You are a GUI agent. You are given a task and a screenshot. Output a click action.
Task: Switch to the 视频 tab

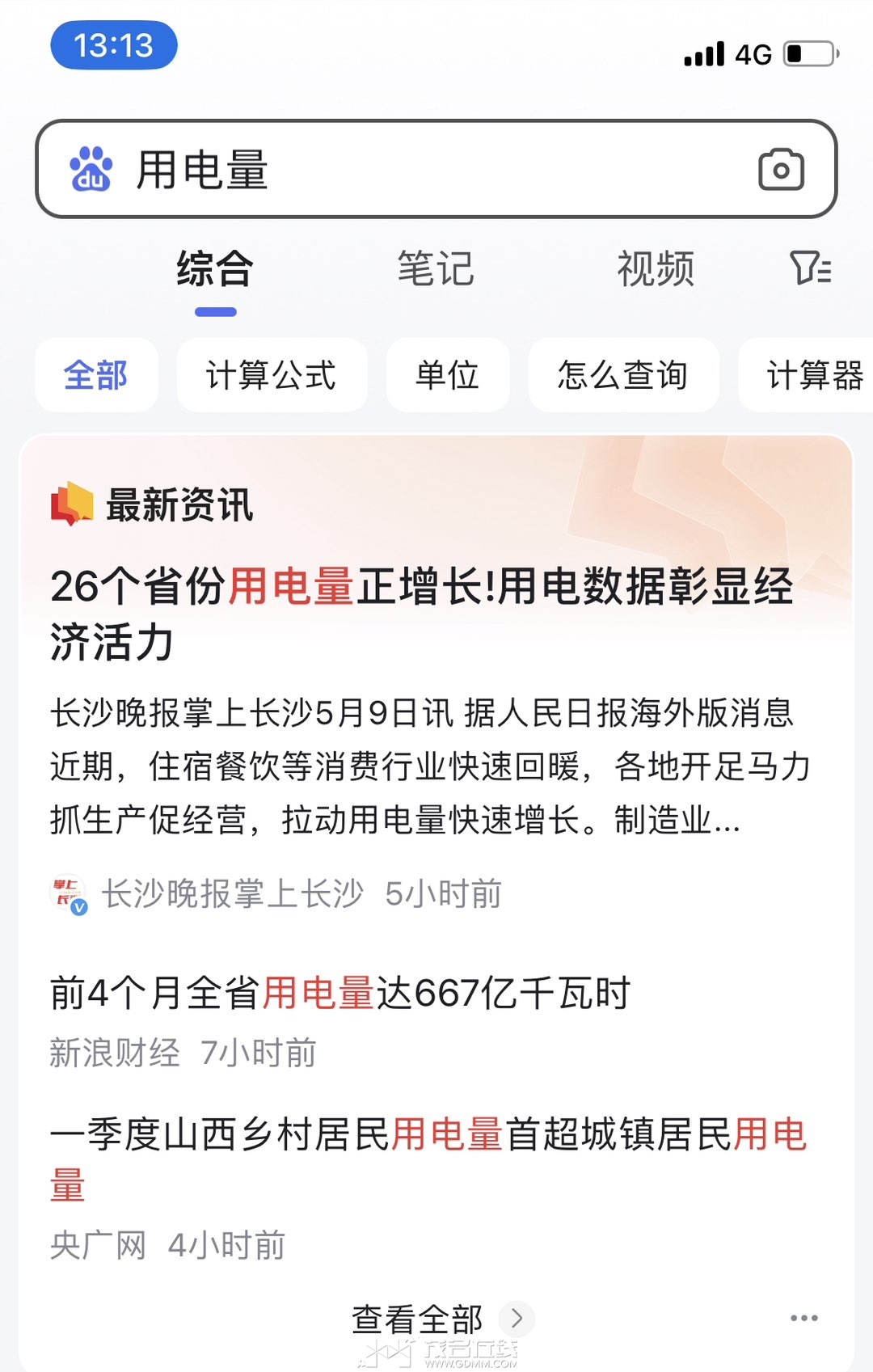tap(656, 269)
